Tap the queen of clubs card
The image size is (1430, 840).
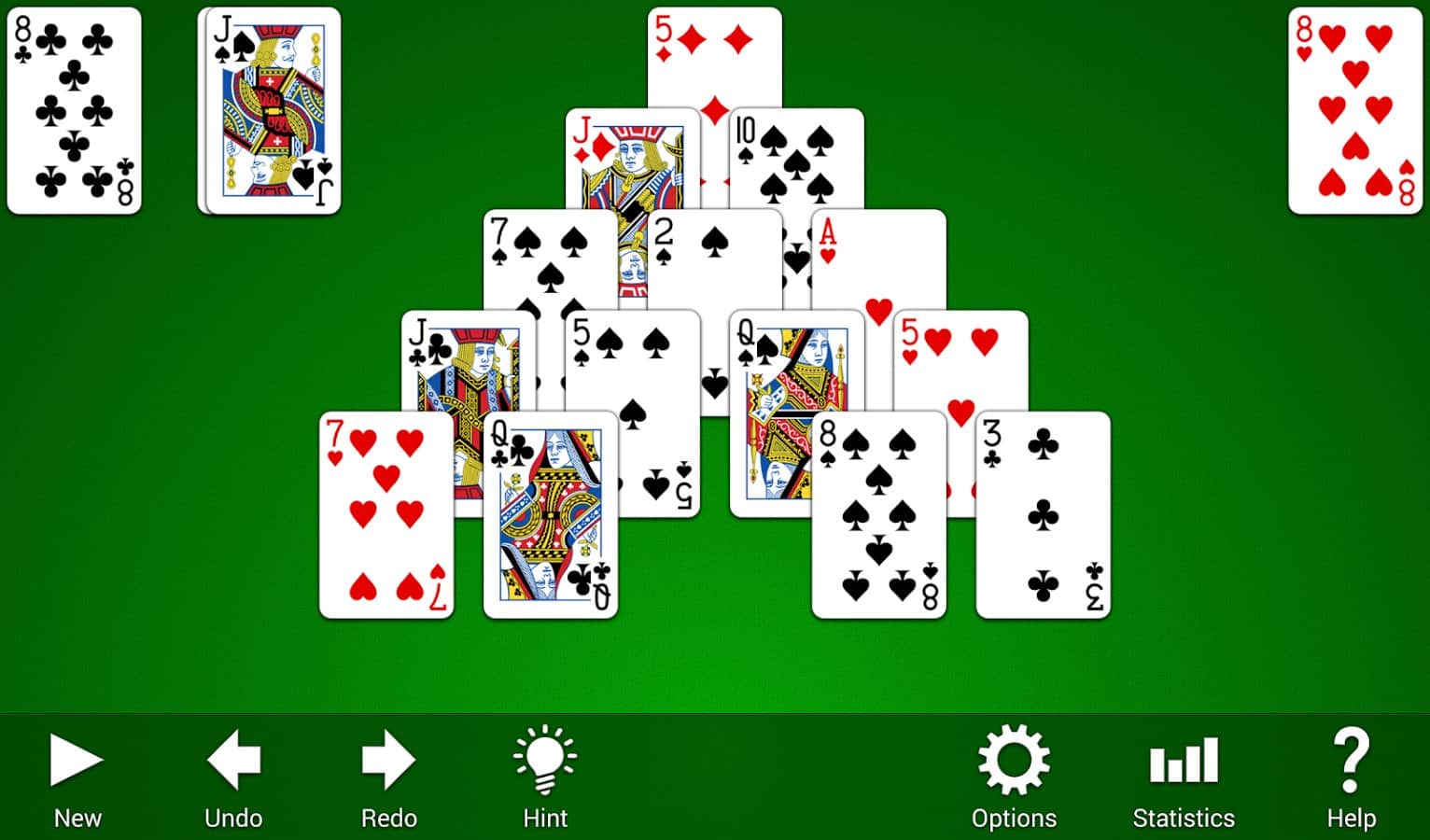pos(551,515)
